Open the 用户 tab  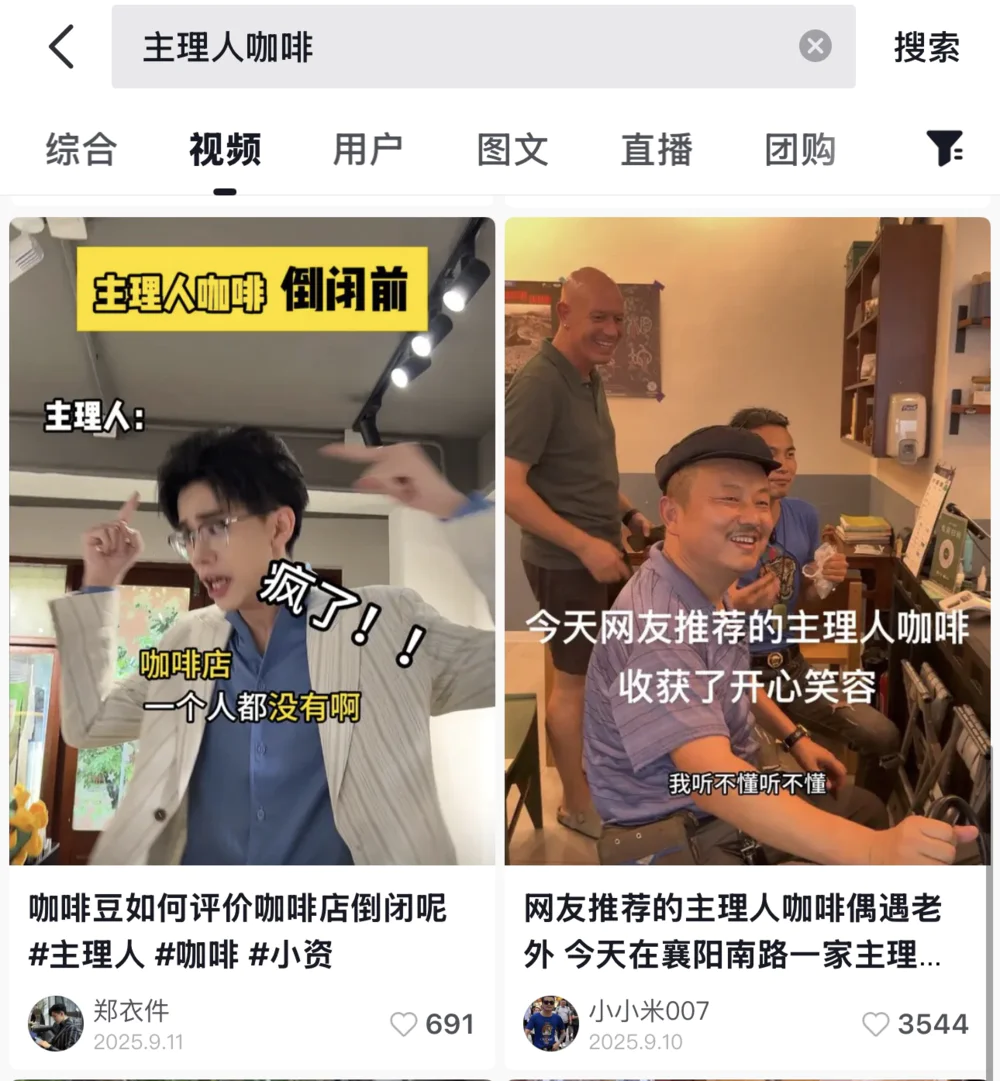click(x=367, y=150)
